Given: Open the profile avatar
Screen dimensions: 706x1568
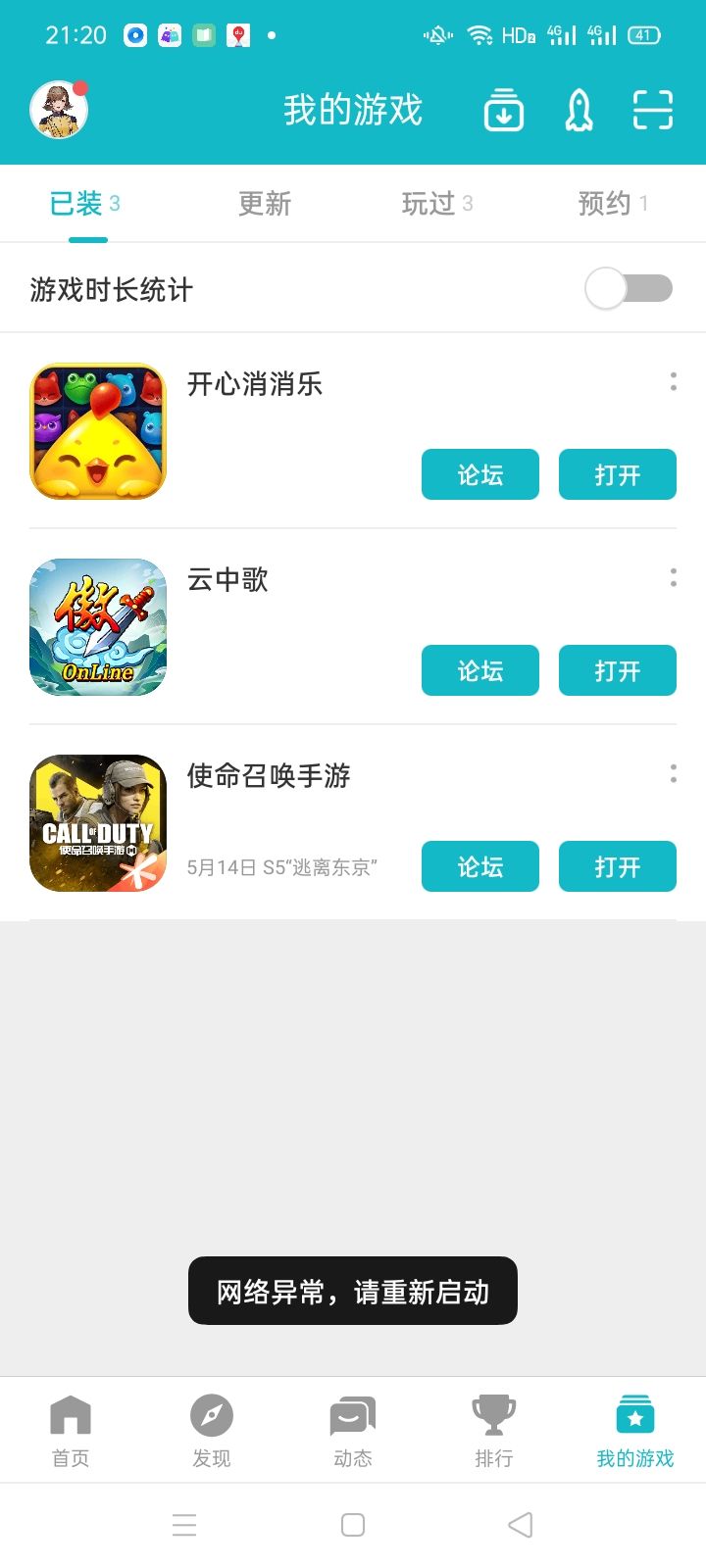Looking at the screenshot, I should click(59, 110).
